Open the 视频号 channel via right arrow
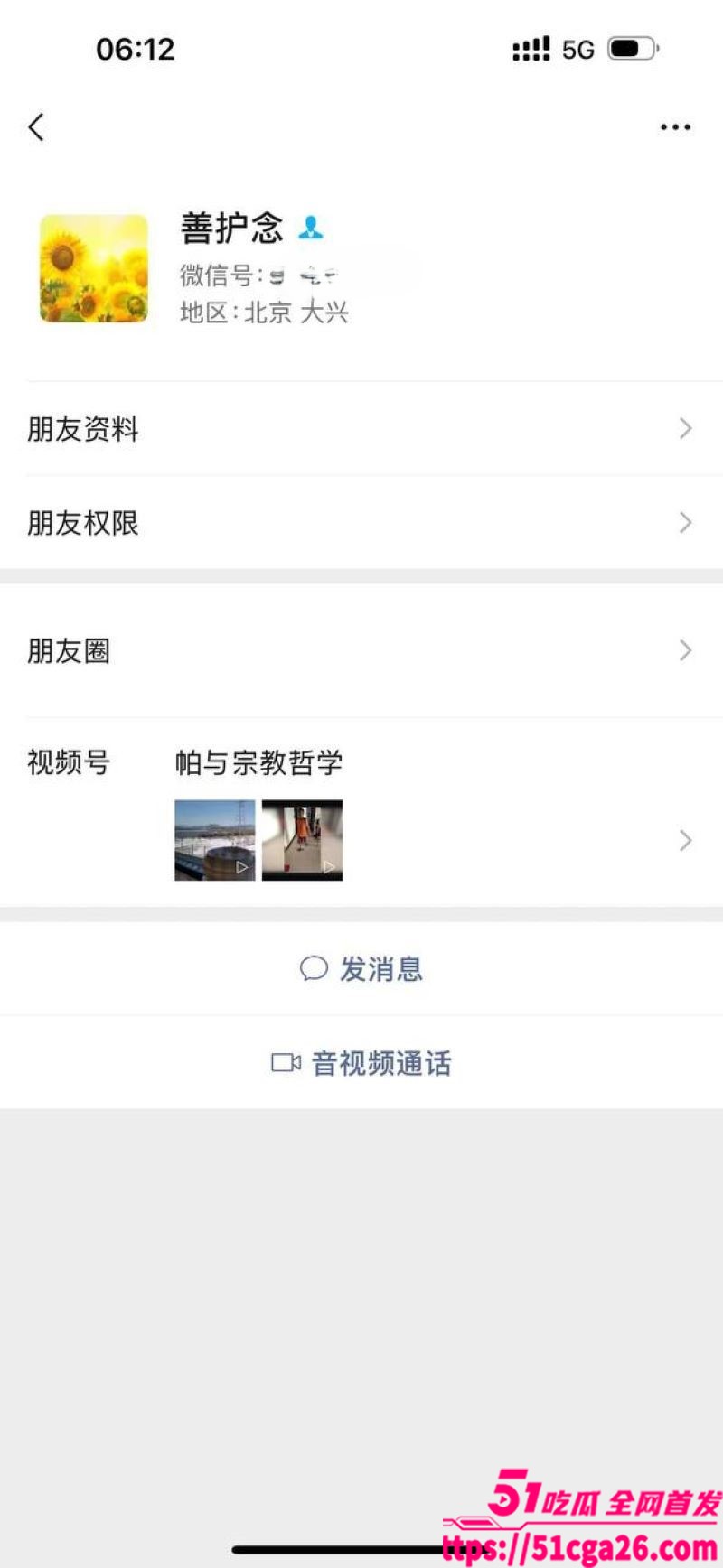 [684, 840]
